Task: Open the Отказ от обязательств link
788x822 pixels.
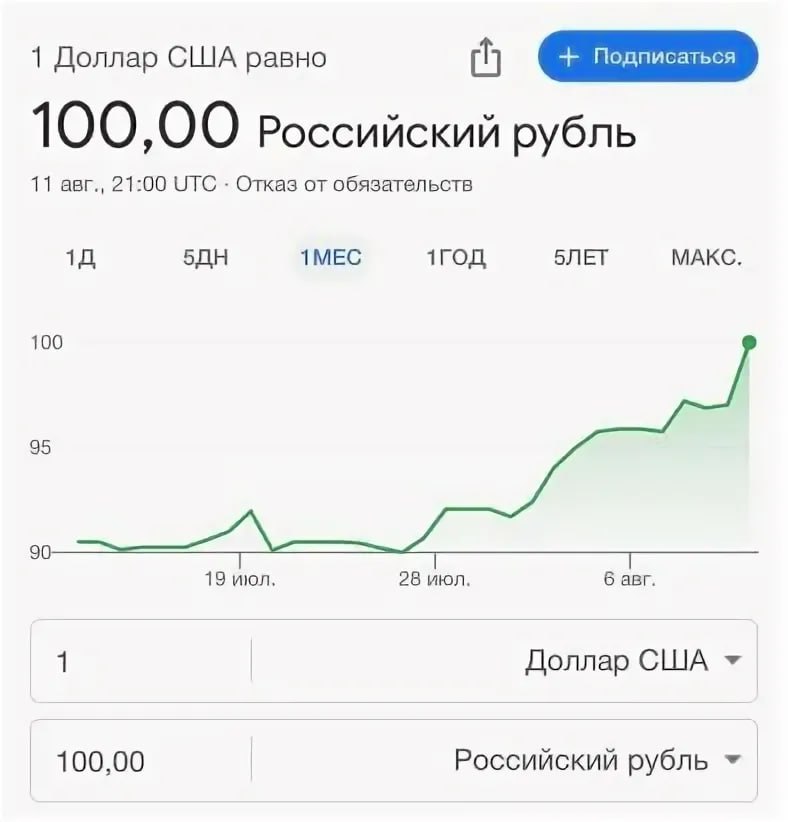Action: point(354,184)
